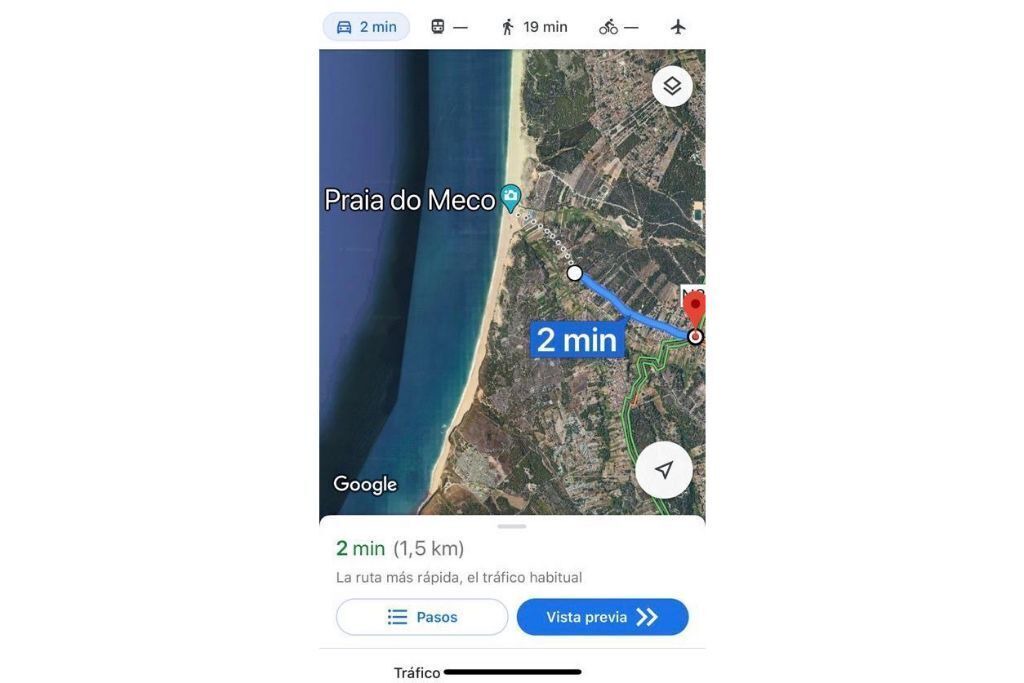1024x683 pixels.
Task: Tap the red destination pin
Action: pyautogui.click(x=693, y=310)
